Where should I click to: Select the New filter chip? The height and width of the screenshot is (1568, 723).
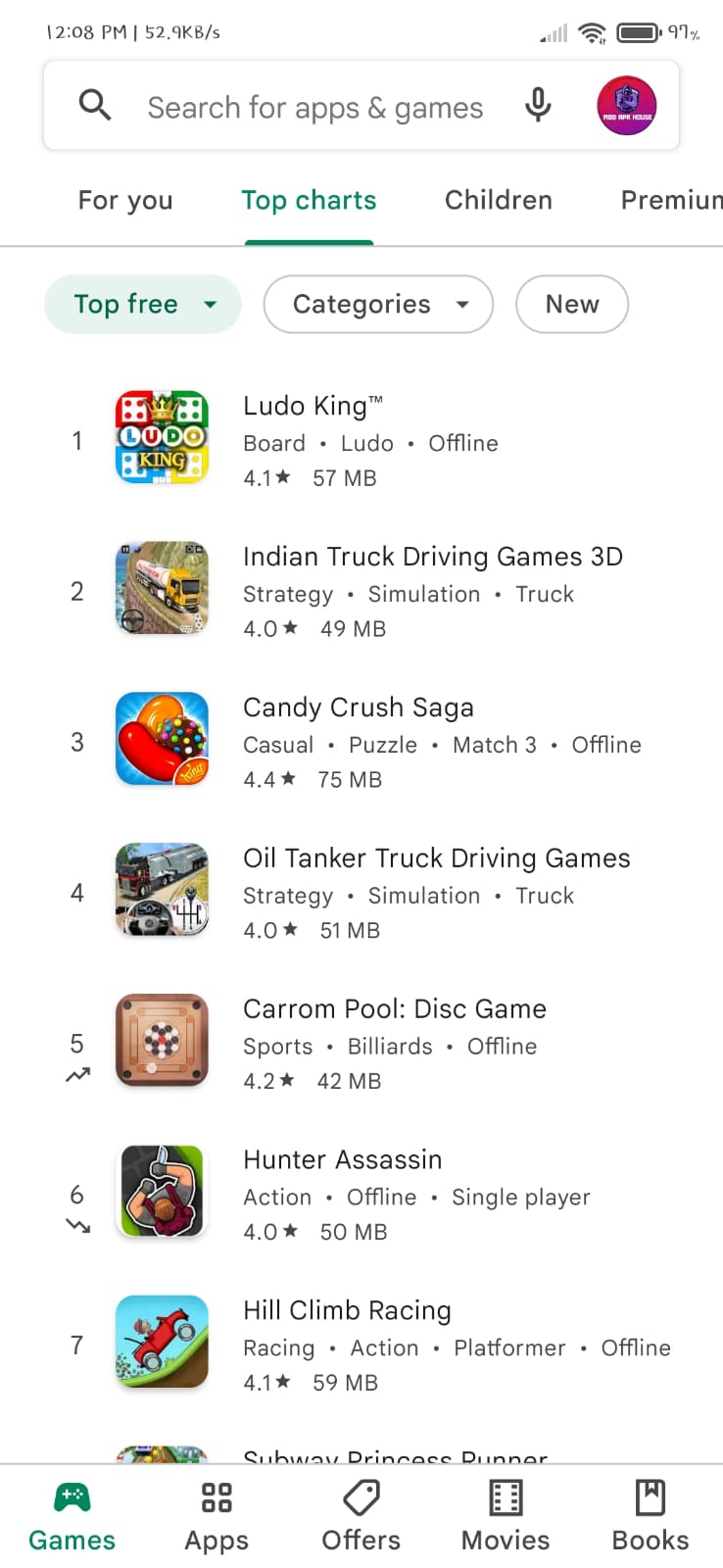[x=571, y=304]
